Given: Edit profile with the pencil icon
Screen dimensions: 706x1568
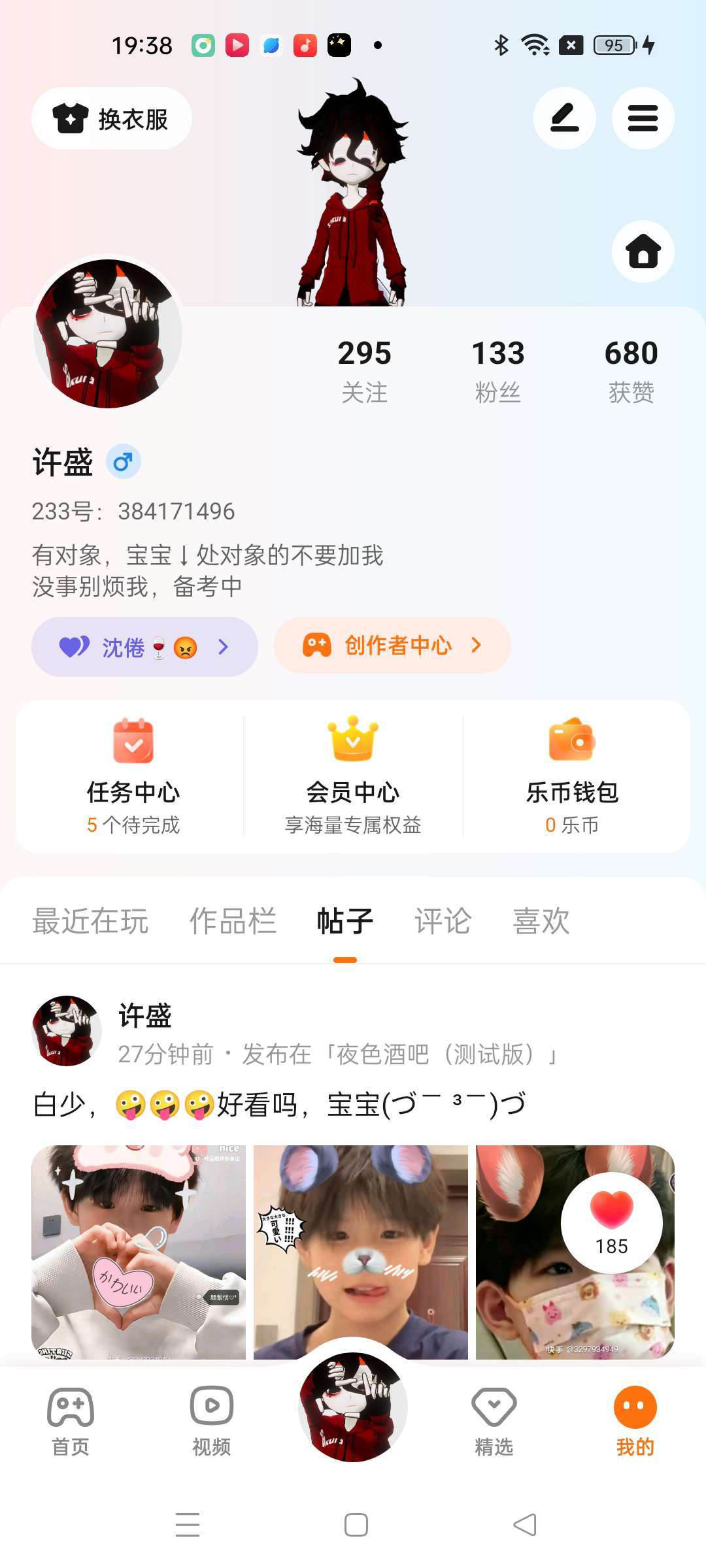Looking at the screenshot, I should 564,119.
